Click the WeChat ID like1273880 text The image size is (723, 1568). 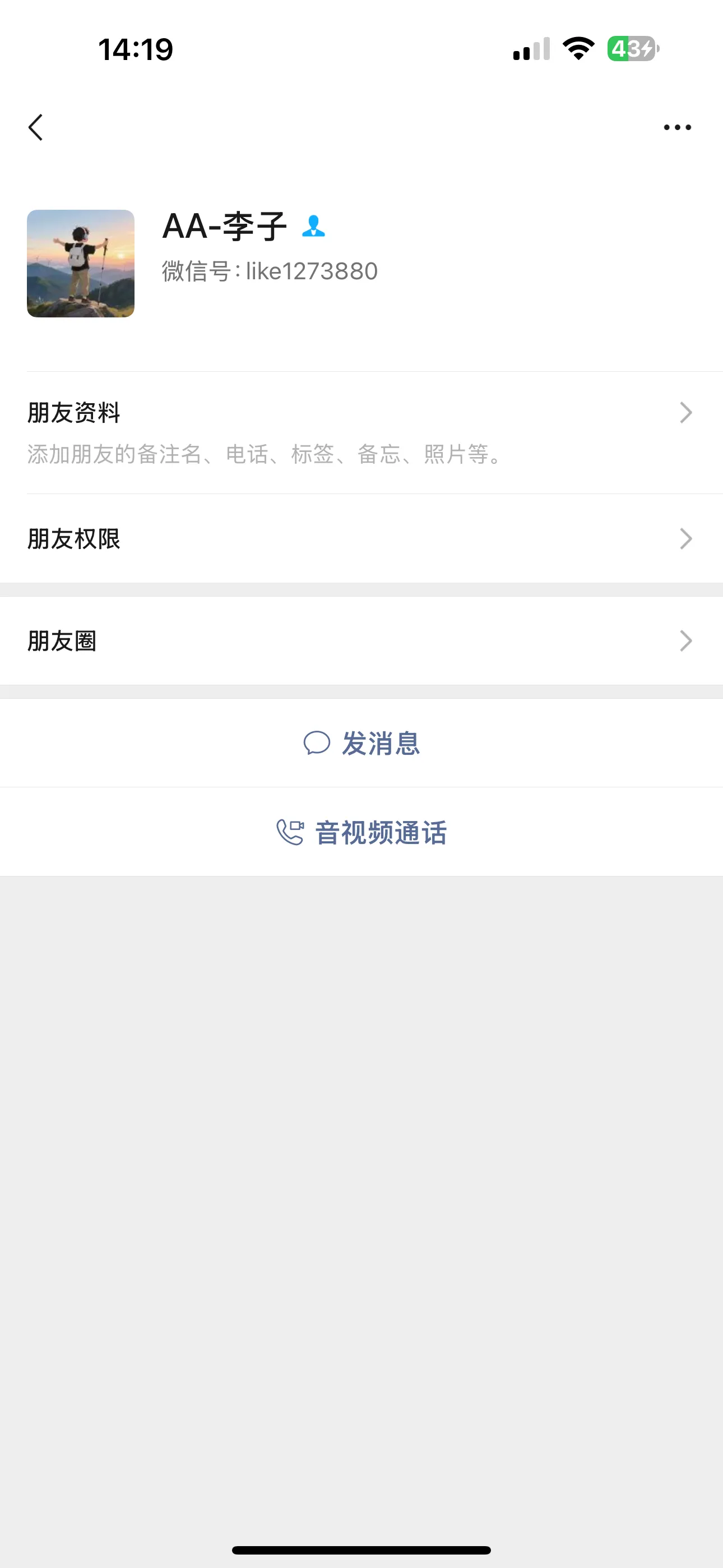[x=270, y=271]
